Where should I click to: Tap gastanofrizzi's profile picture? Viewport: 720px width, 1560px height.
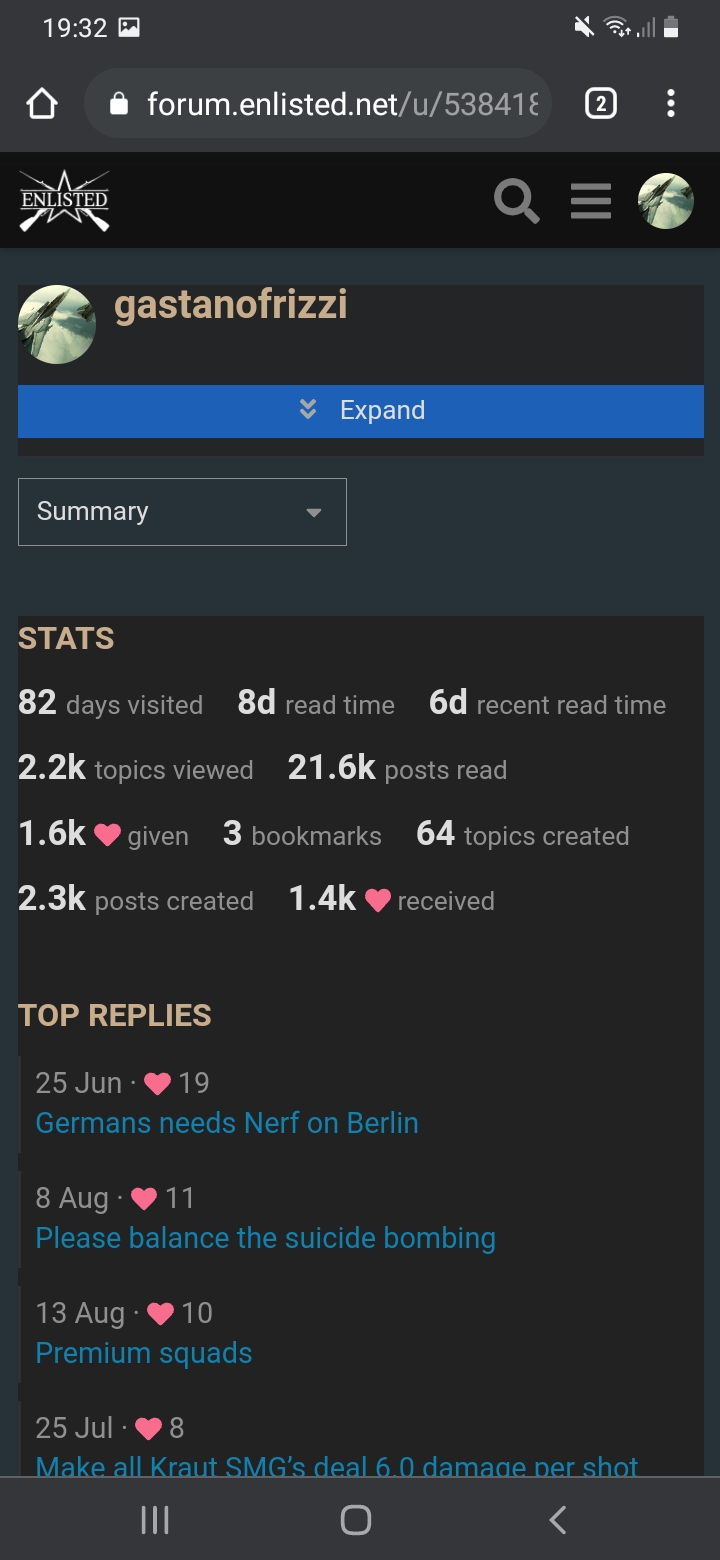(57, 324)
